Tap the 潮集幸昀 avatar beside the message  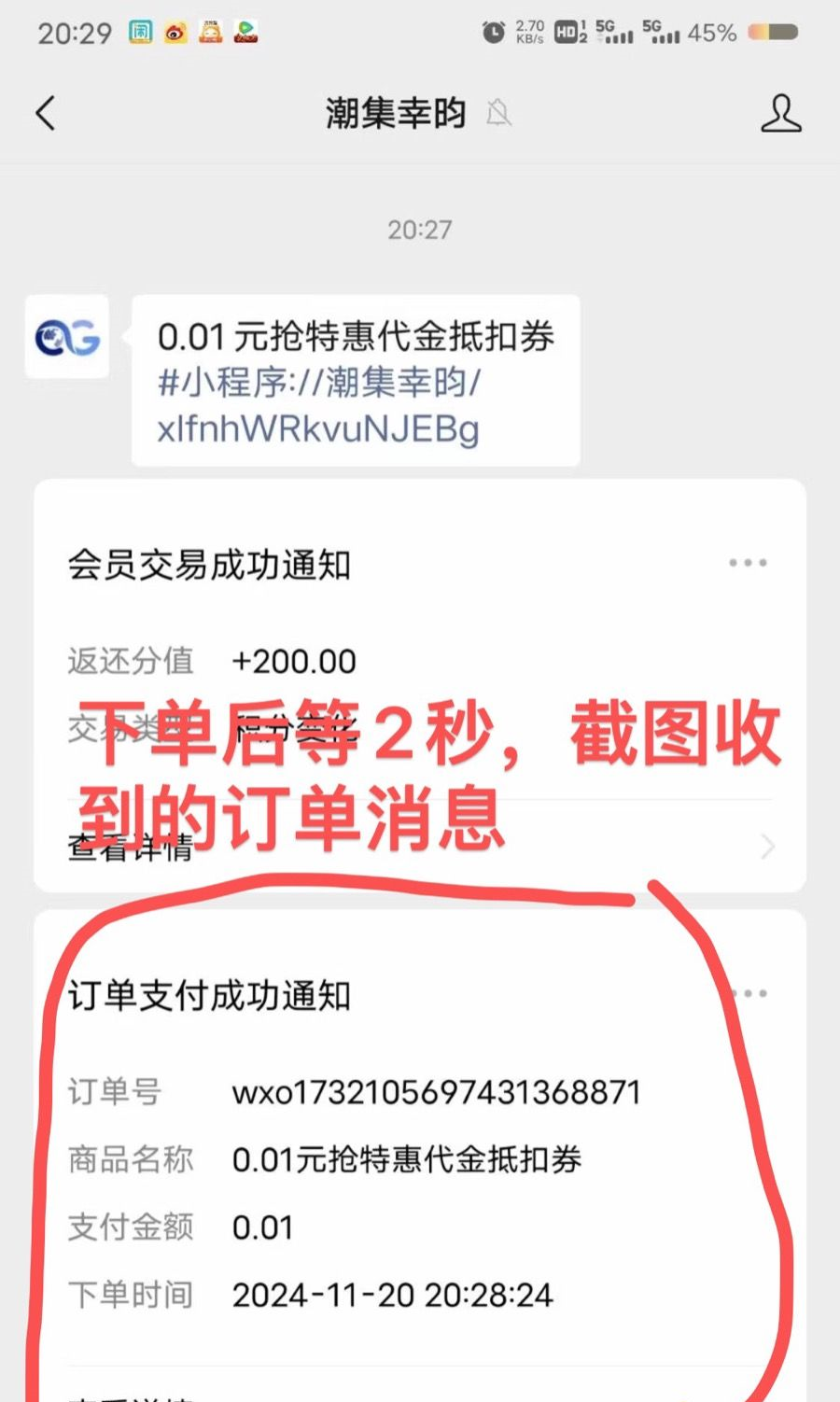67,337
